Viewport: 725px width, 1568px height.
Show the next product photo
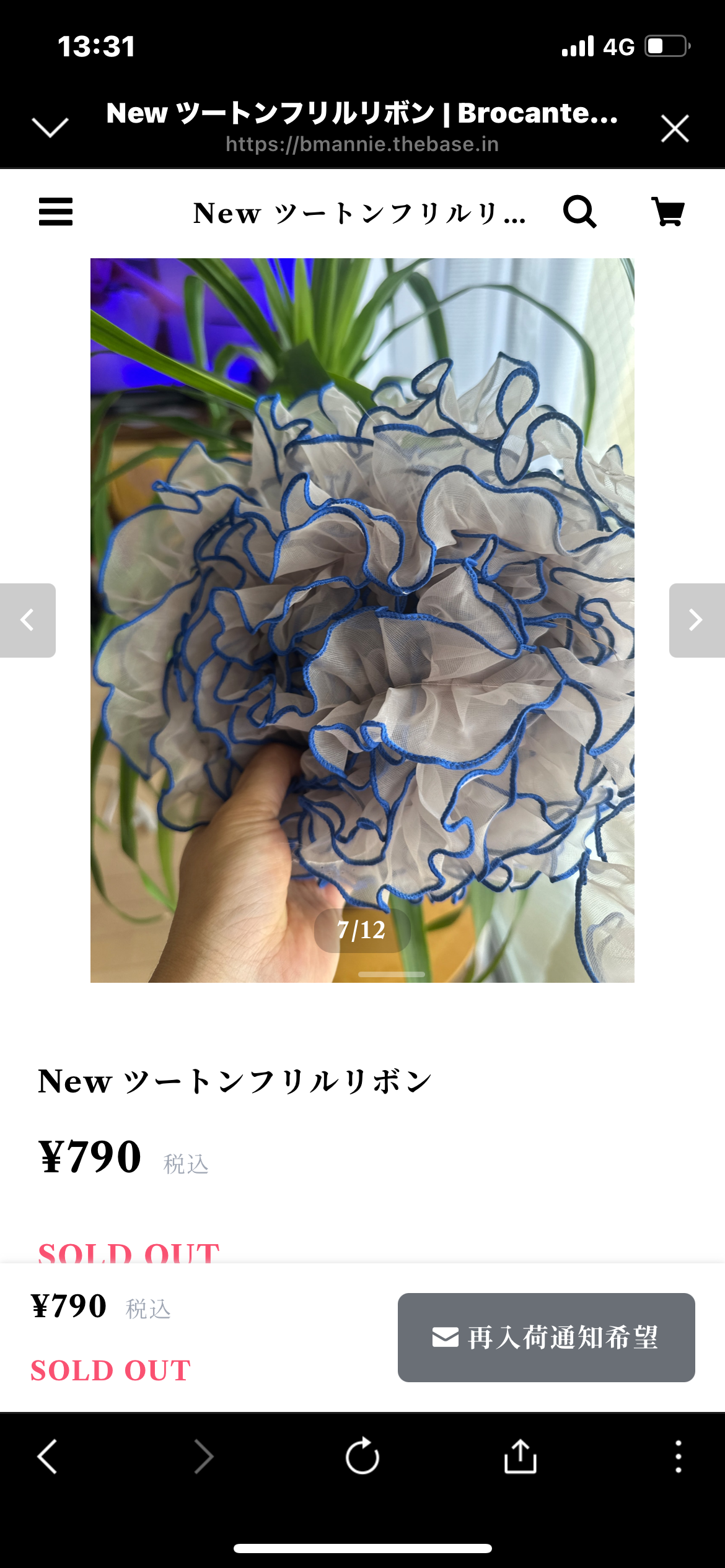click(x=696, y=620)
